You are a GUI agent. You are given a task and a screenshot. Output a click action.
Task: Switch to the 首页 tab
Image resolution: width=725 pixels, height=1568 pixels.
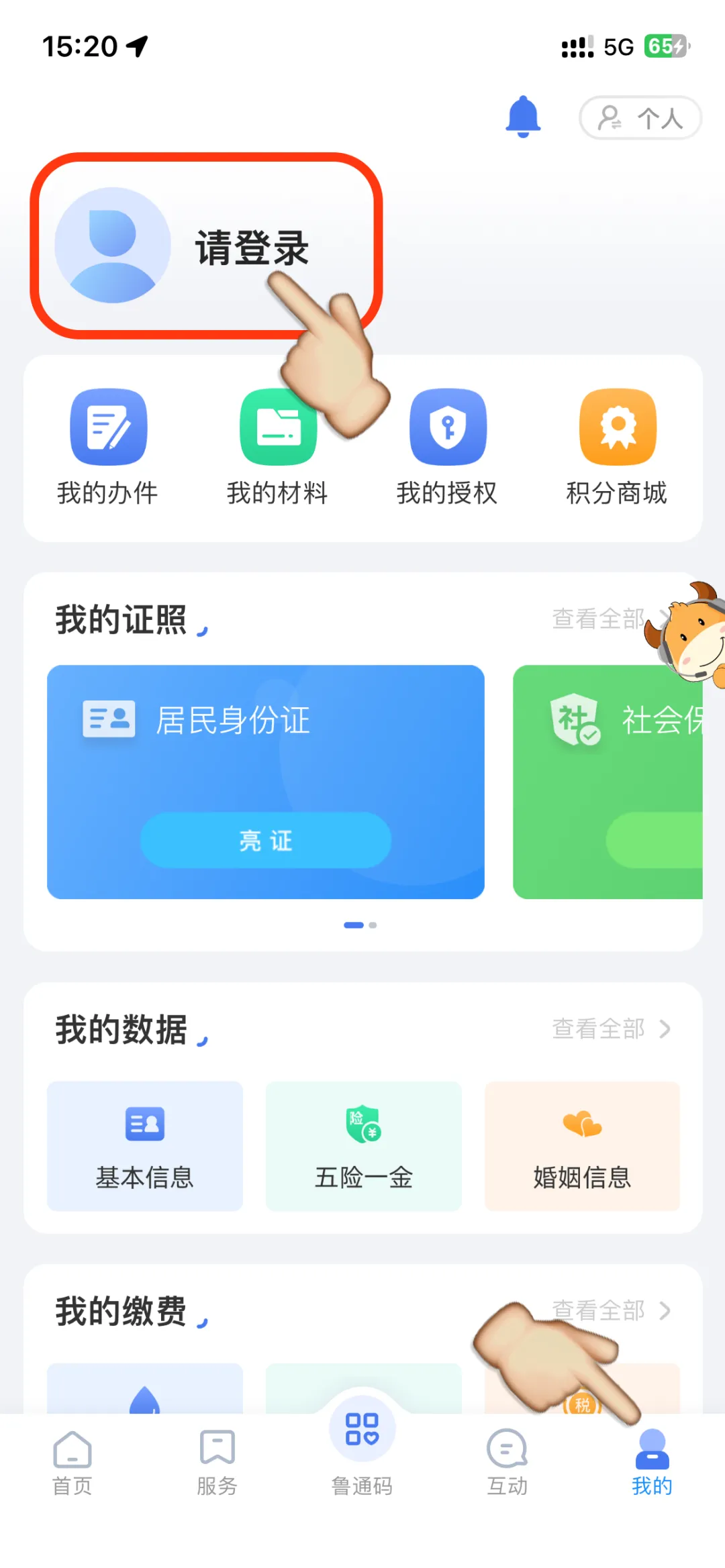[x=72, y=1463]
